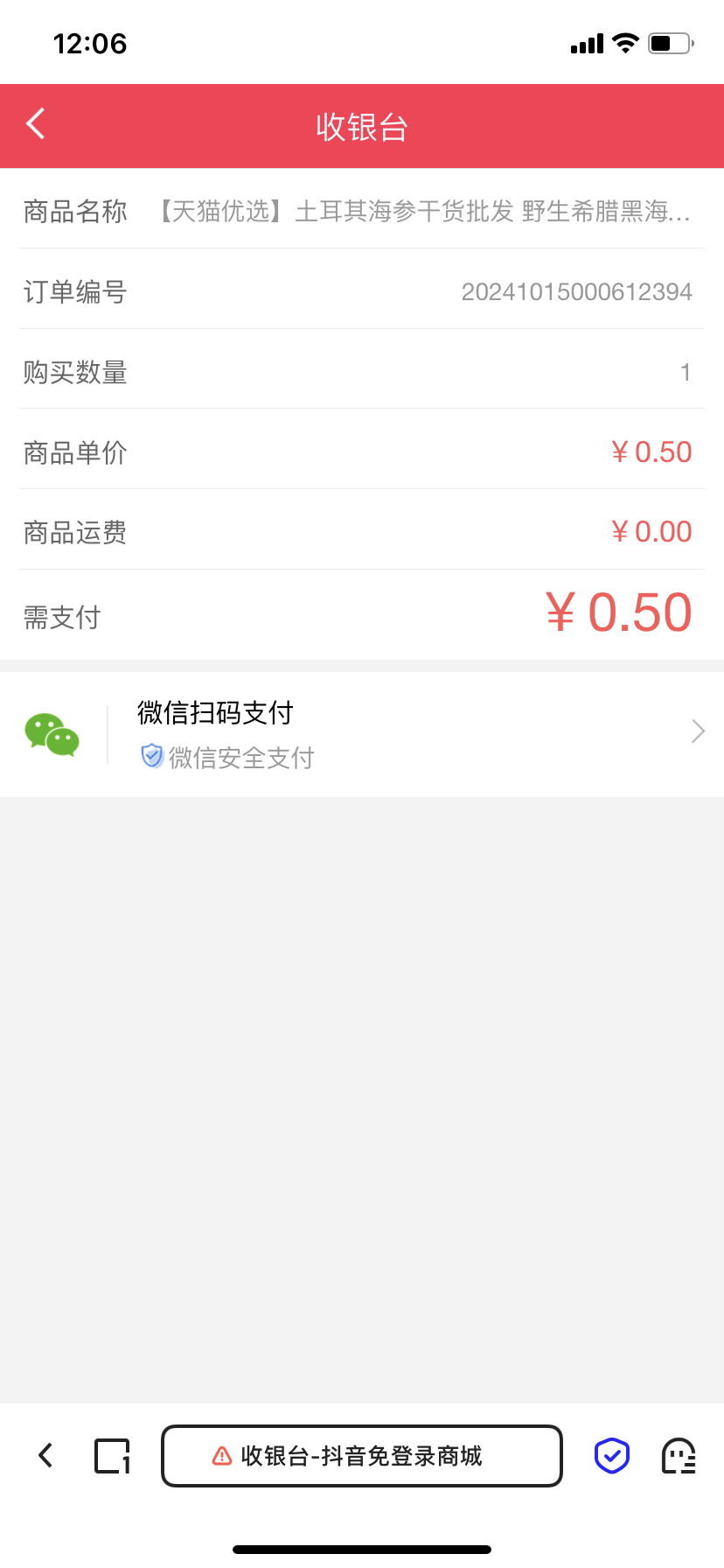Open the ghost icon browser menu
The height and width of the screenshot is (1568, 724).
click(x=679, y=1456)
